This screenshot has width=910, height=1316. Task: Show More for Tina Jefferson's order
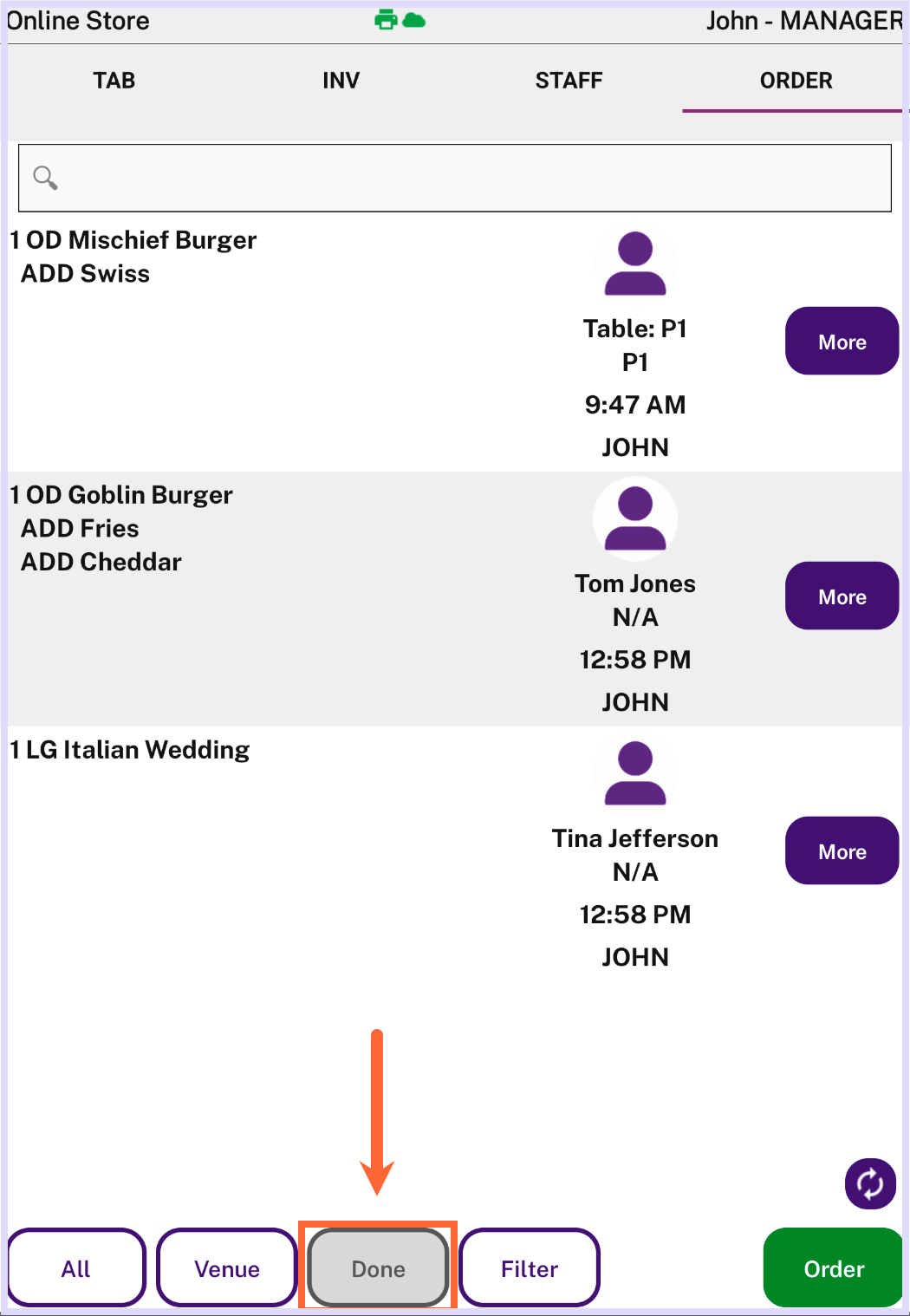point(842,851)
